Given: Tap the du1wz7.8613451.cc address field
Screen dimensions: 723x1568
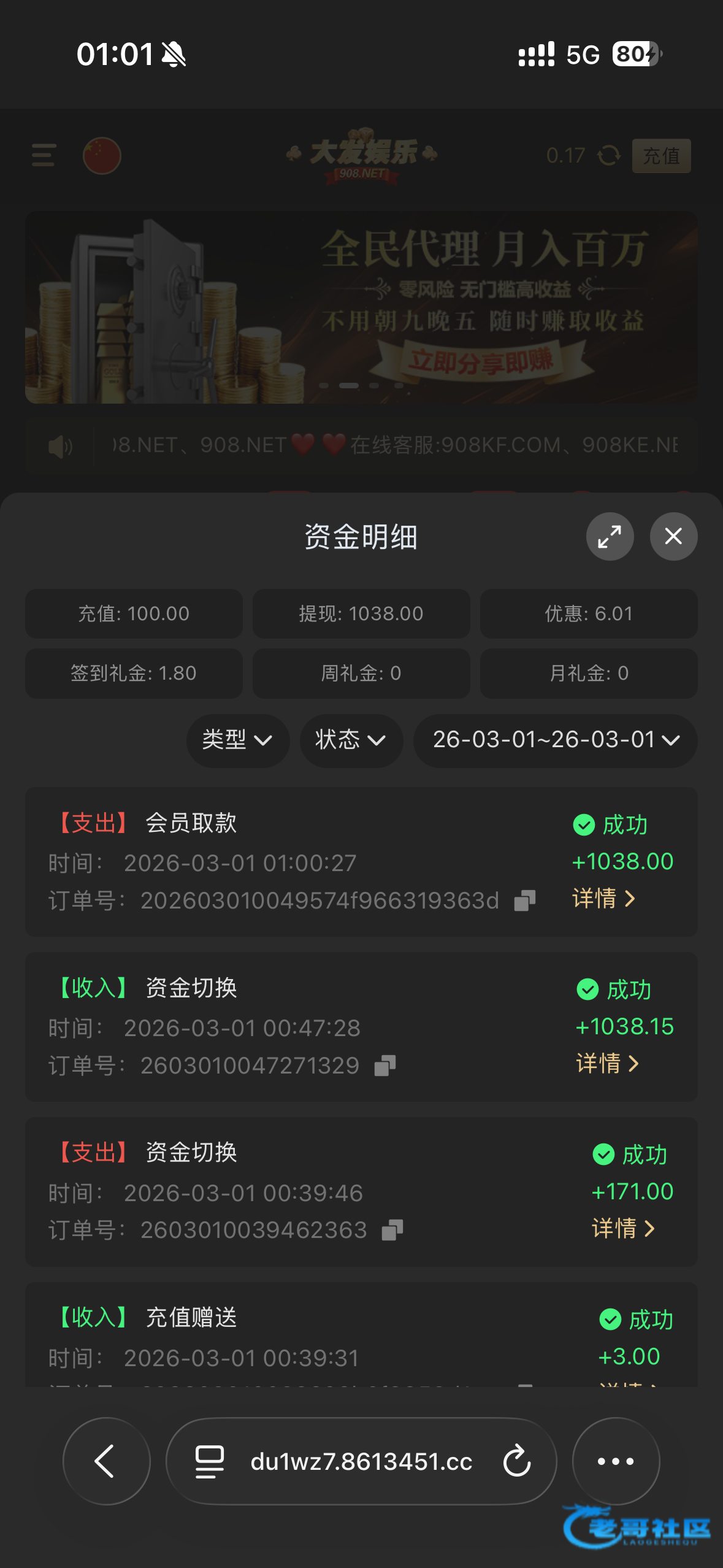Looking at the screenshot, I should pyautogui.click(x=361, y=1461).
